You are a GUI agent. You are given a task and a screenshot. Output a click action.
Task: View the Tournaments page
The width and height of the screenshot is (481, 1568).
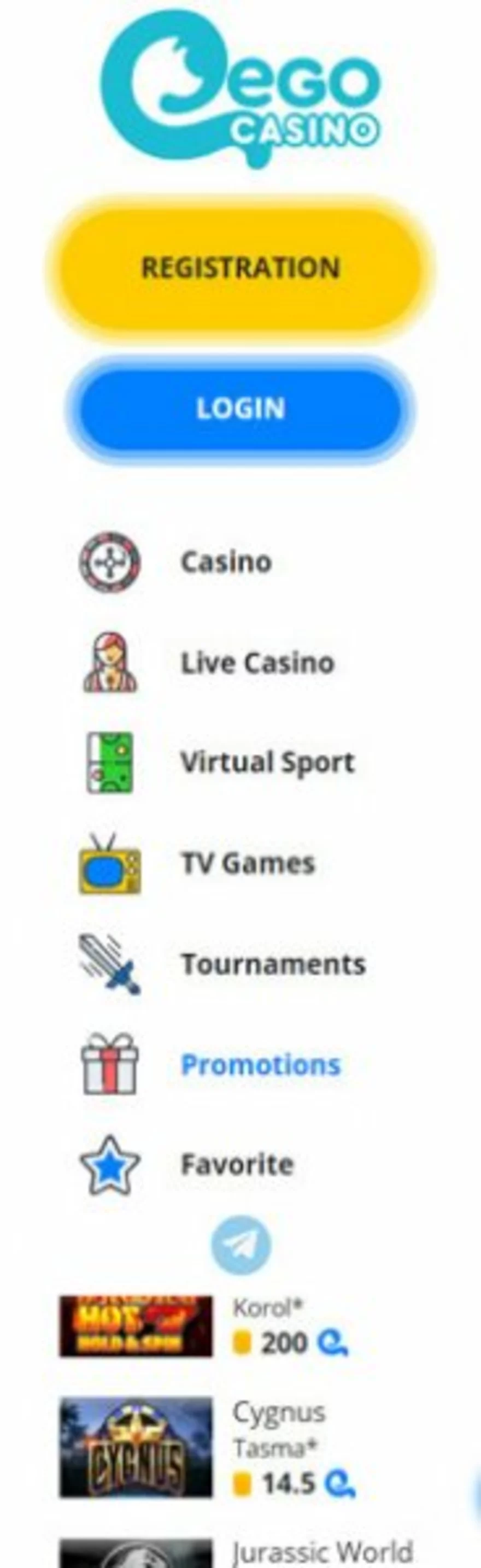(x=273, y=964)
